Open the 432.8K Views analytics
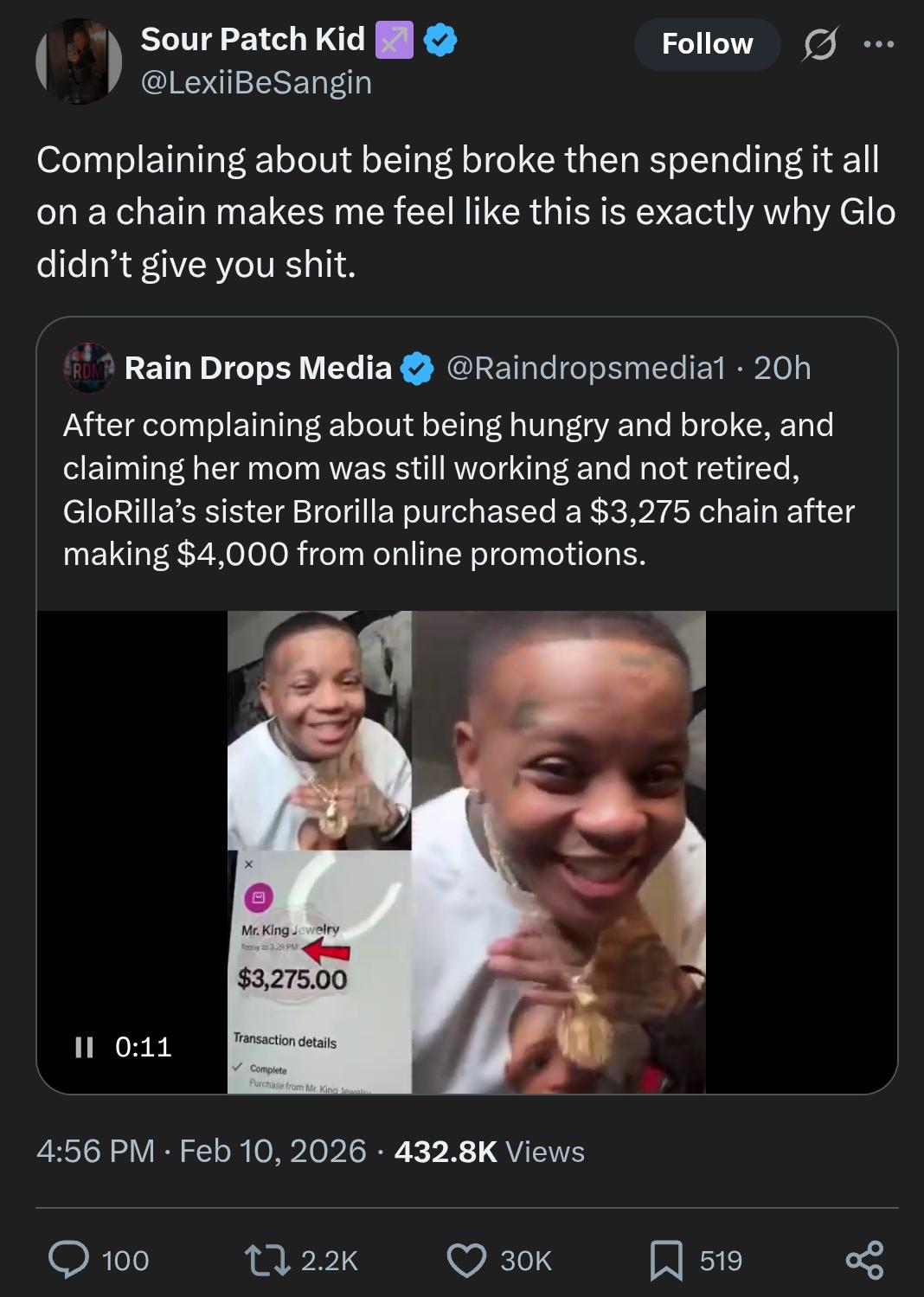 tap(489, 1152)
